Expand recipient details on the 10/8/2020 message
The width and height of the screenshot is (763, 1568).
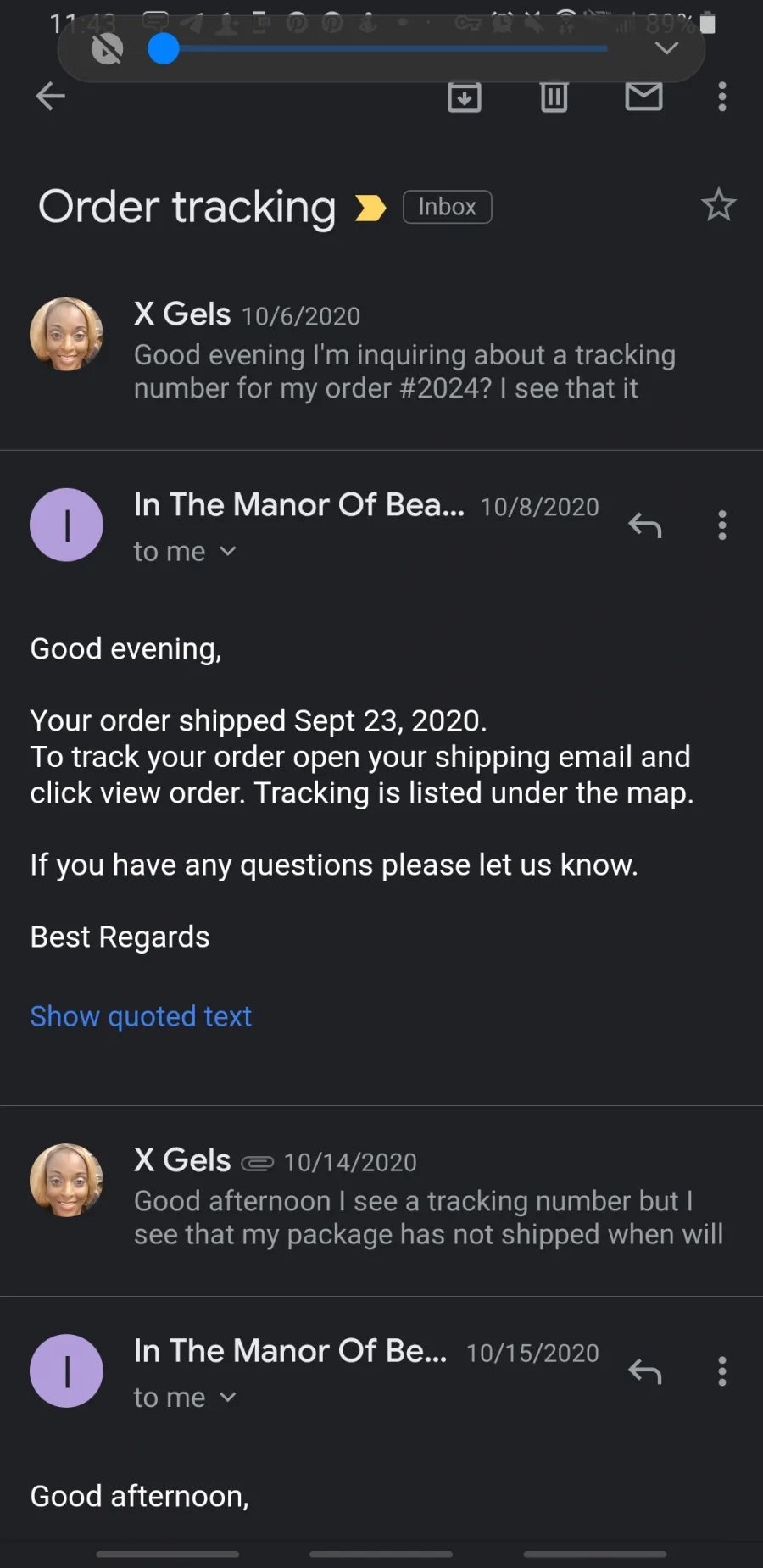pos(185,552)
